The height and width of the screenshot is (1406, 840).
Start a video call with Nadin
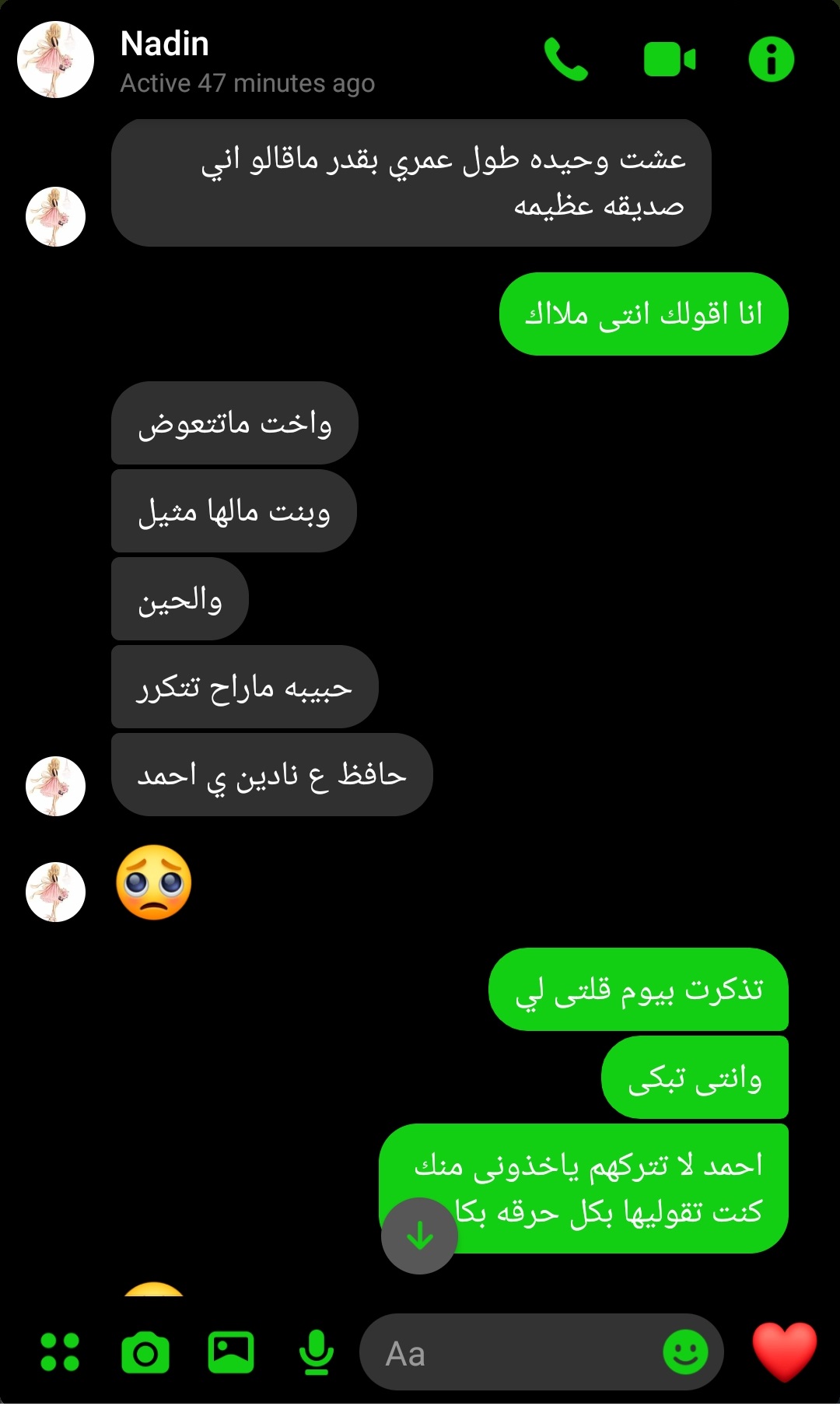tap(670, 60)
